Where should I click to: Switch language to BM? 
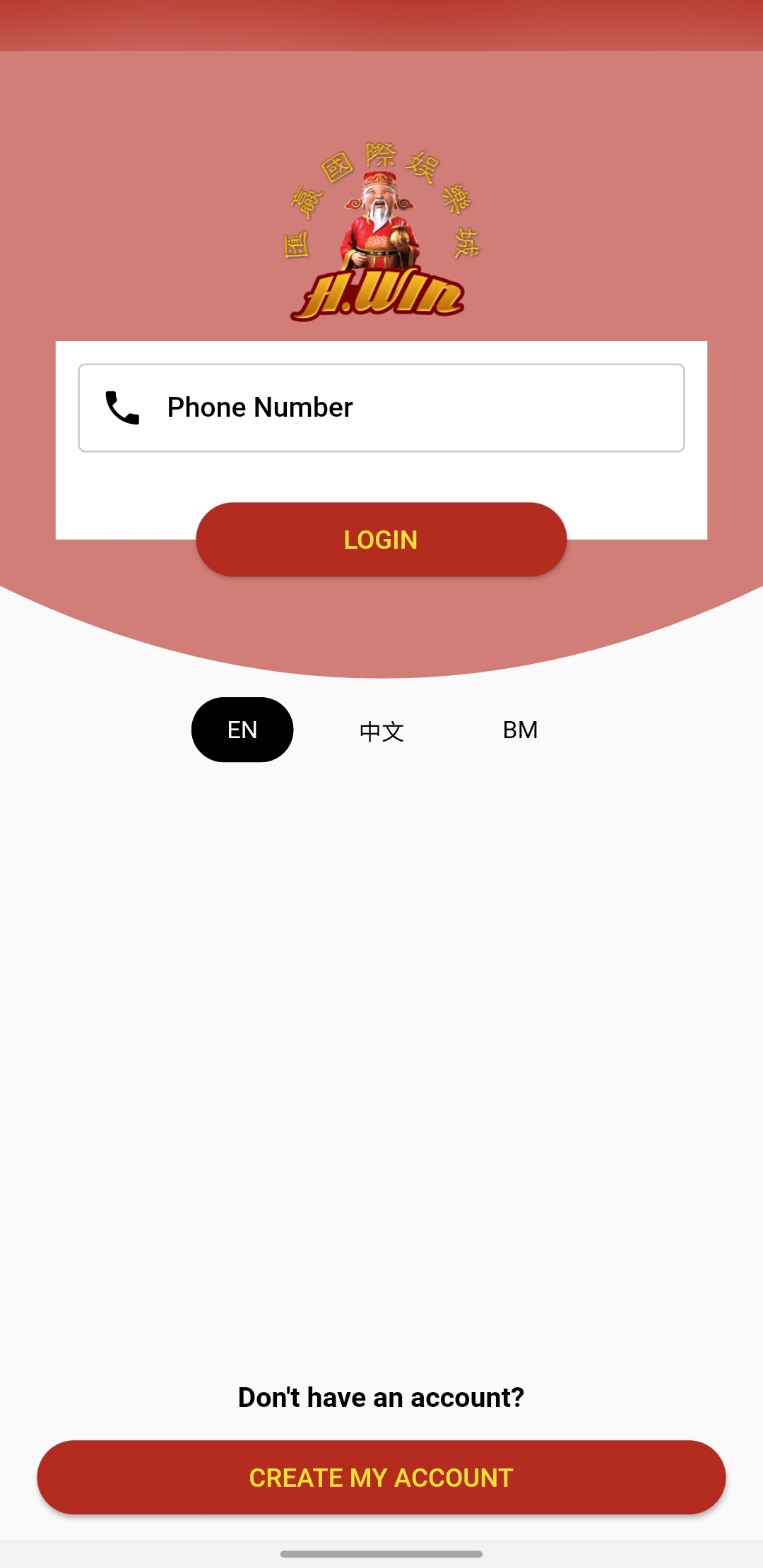pos(521,730)
